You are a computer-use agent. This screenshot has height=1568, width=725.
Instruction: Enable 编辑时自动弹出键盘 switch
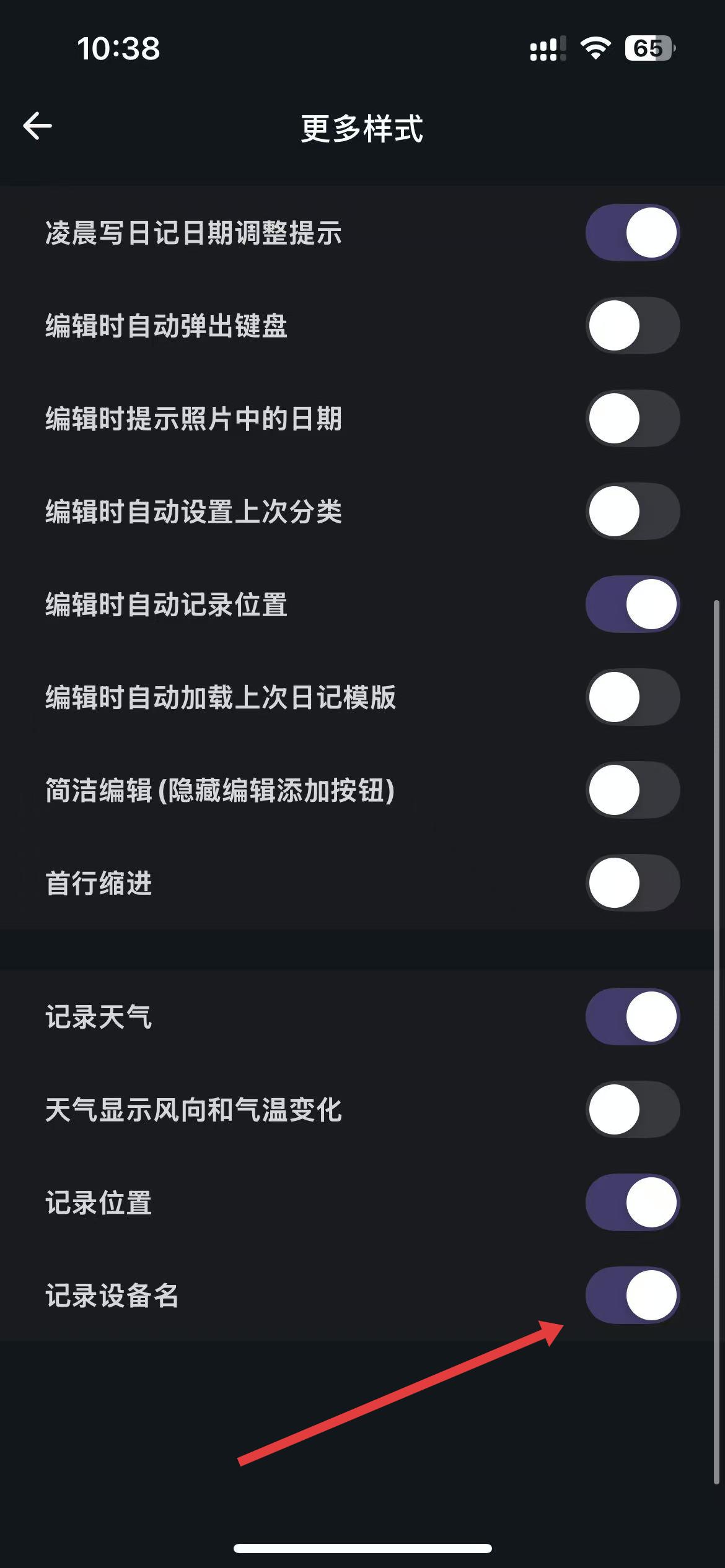point(632,326)
